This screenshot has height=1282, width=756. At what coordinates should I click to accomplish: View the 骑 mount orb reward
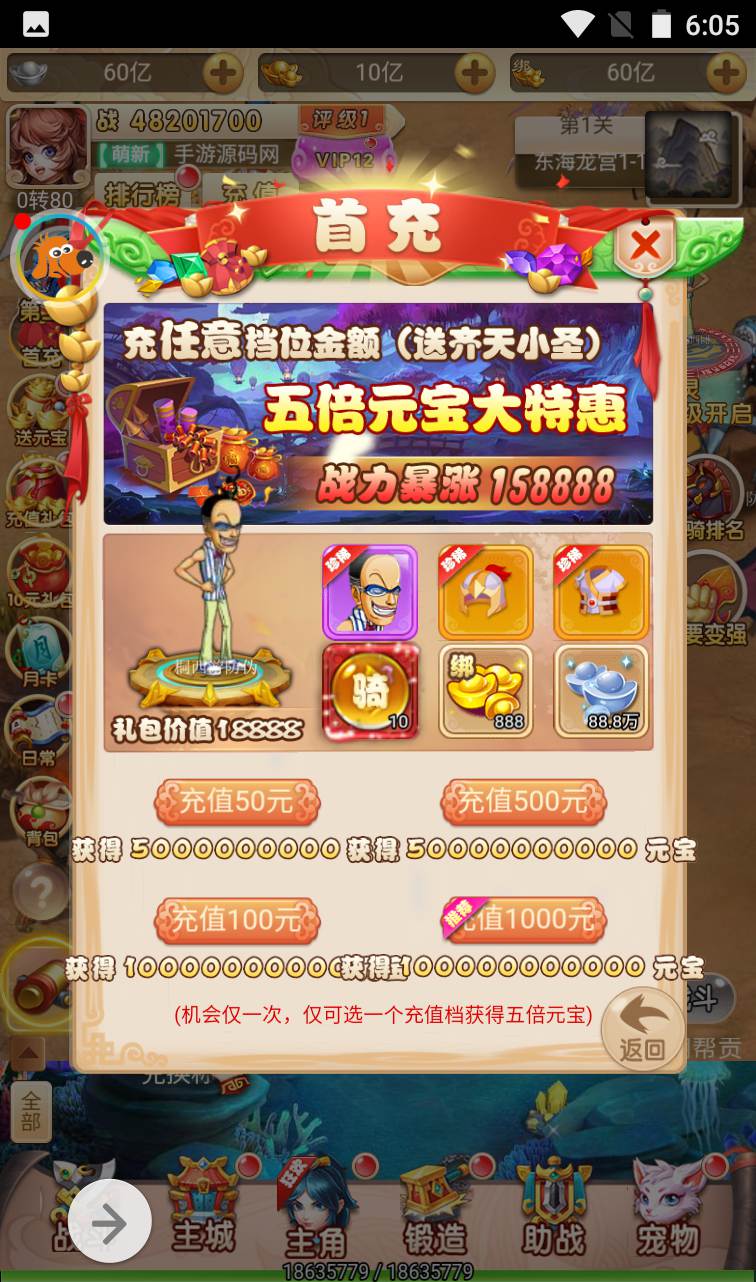tap(369, 692)
